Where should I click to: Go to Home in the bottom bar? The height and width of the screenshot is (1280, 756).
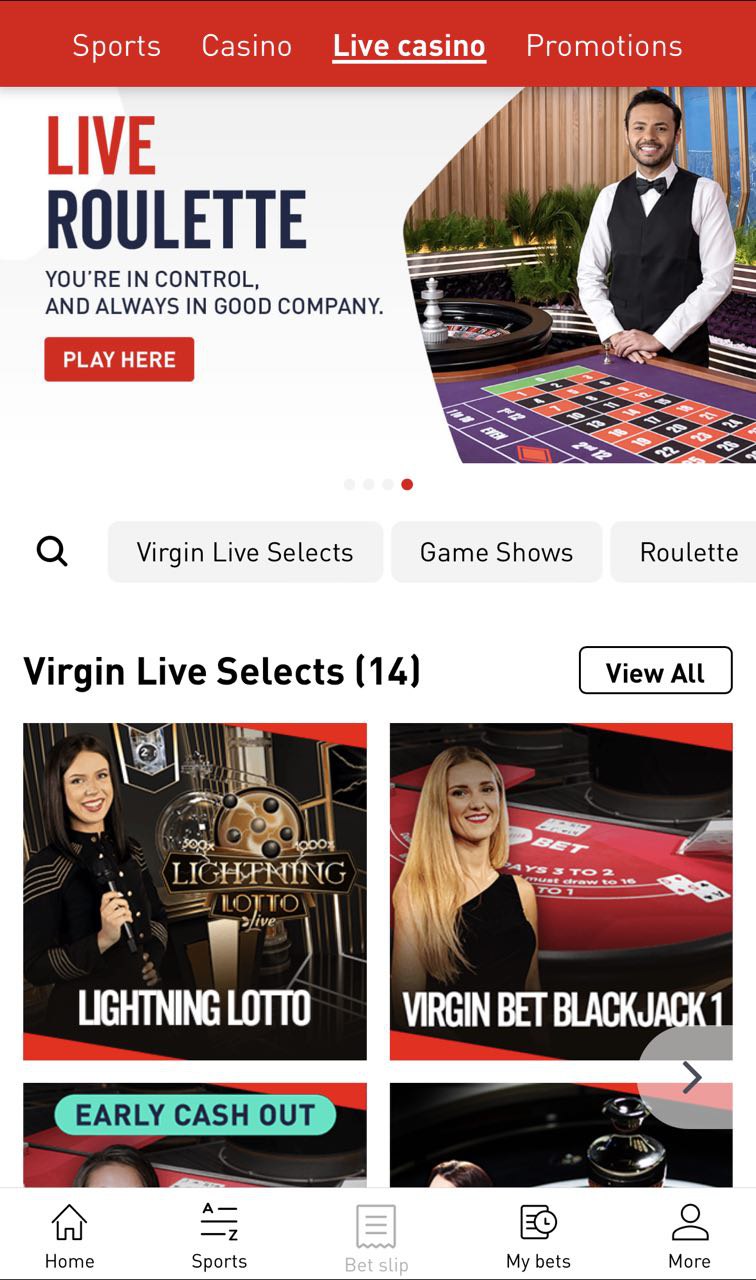pos(69,1236)
